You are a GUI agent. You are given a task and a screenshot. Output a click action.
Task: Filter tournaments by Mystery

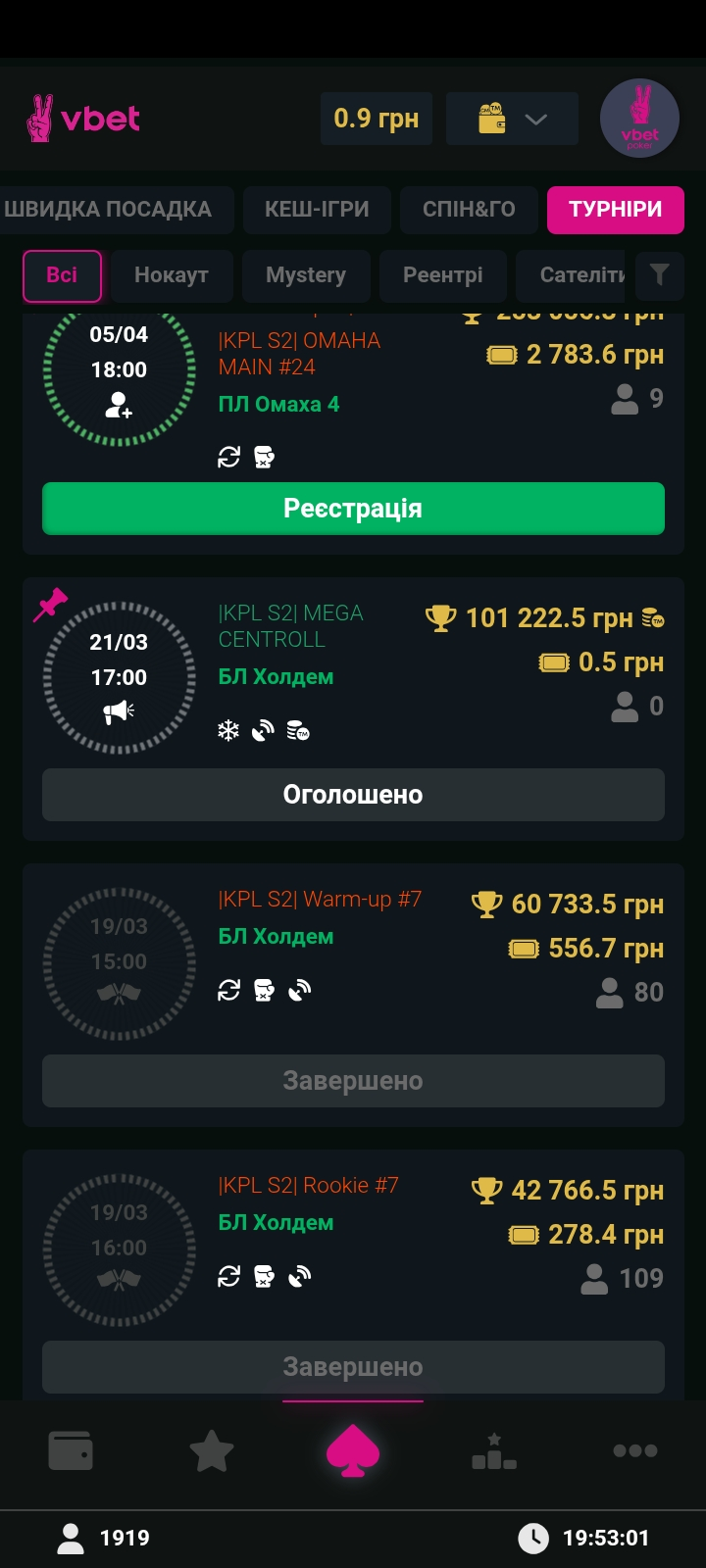306,275
